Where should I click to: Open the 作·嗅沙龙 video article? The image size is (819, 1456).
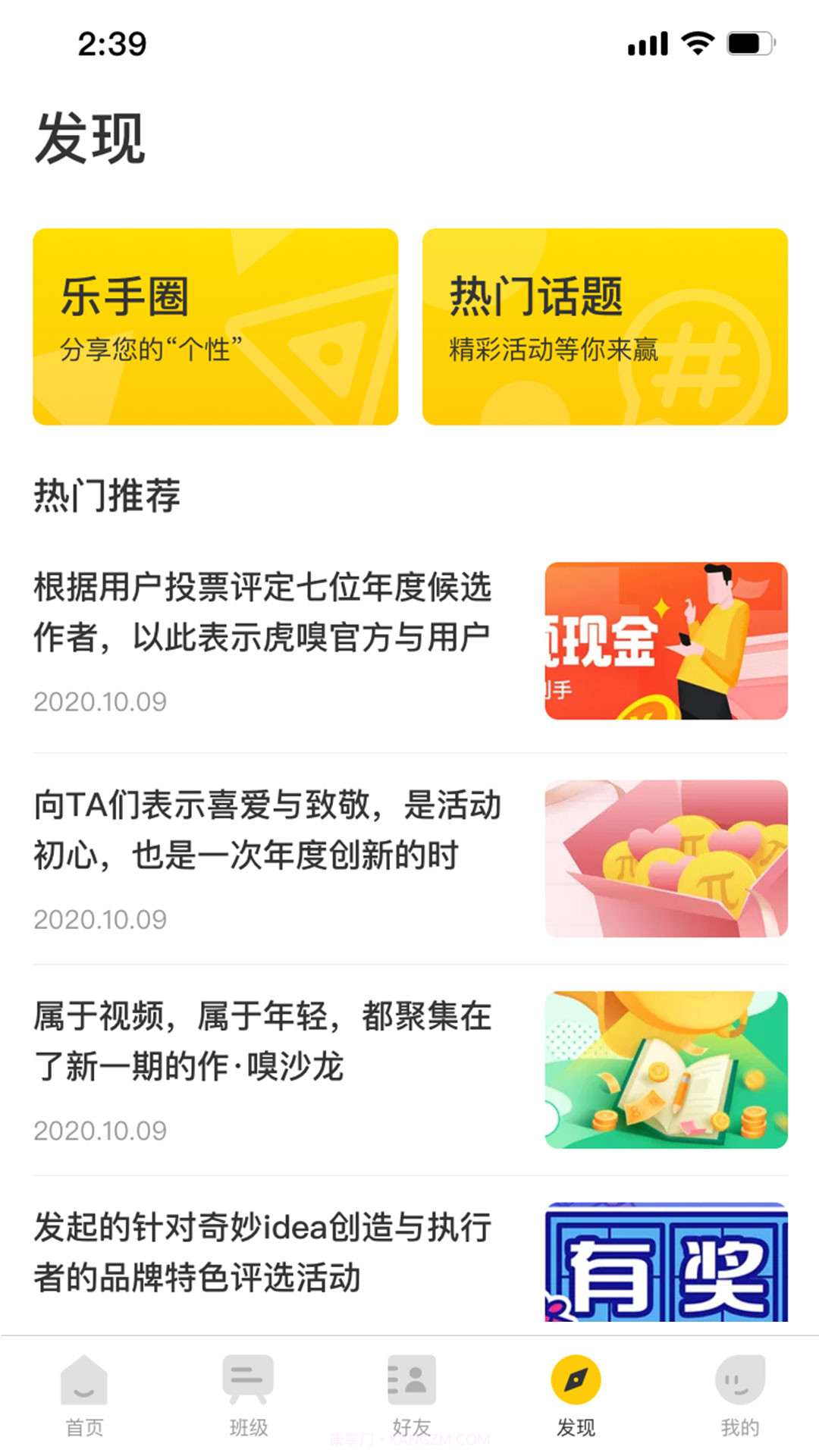coord(262,1043)
